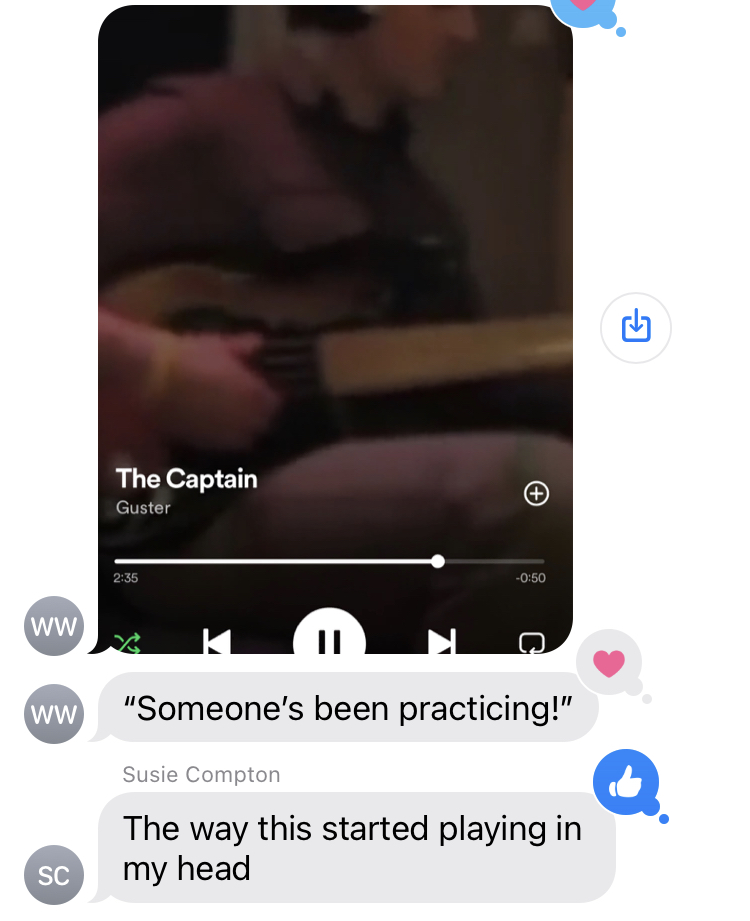Viewport: 750px width, 921px height.
Task: View the heart reaction on "Someone's been practicing!"
Action: pos(609,663)
